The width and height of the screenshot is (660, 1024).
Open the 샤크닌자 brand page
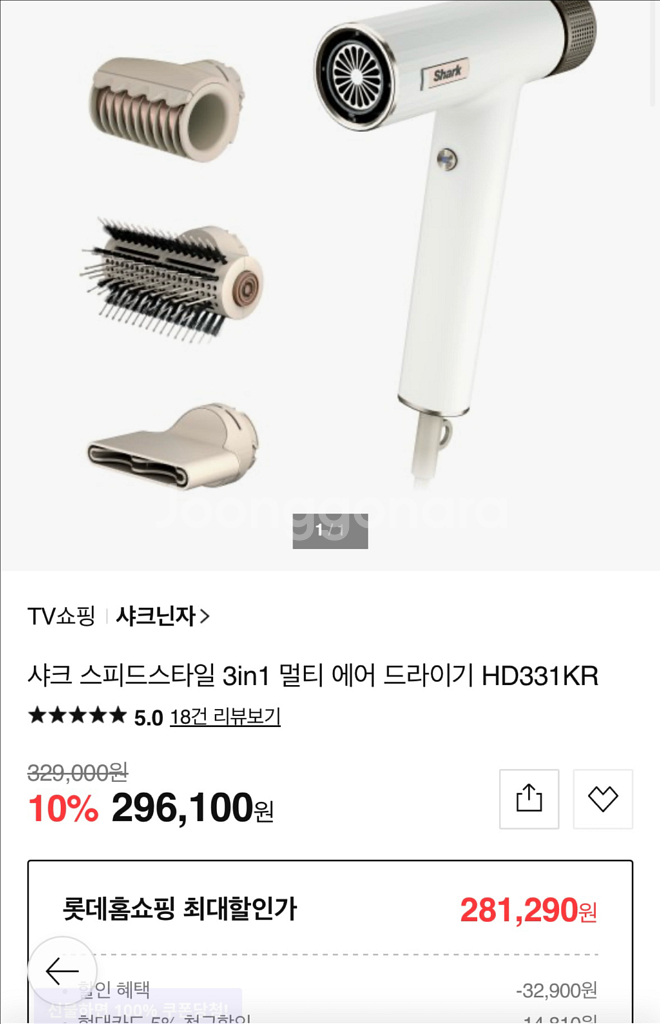[x=162, y=616]
